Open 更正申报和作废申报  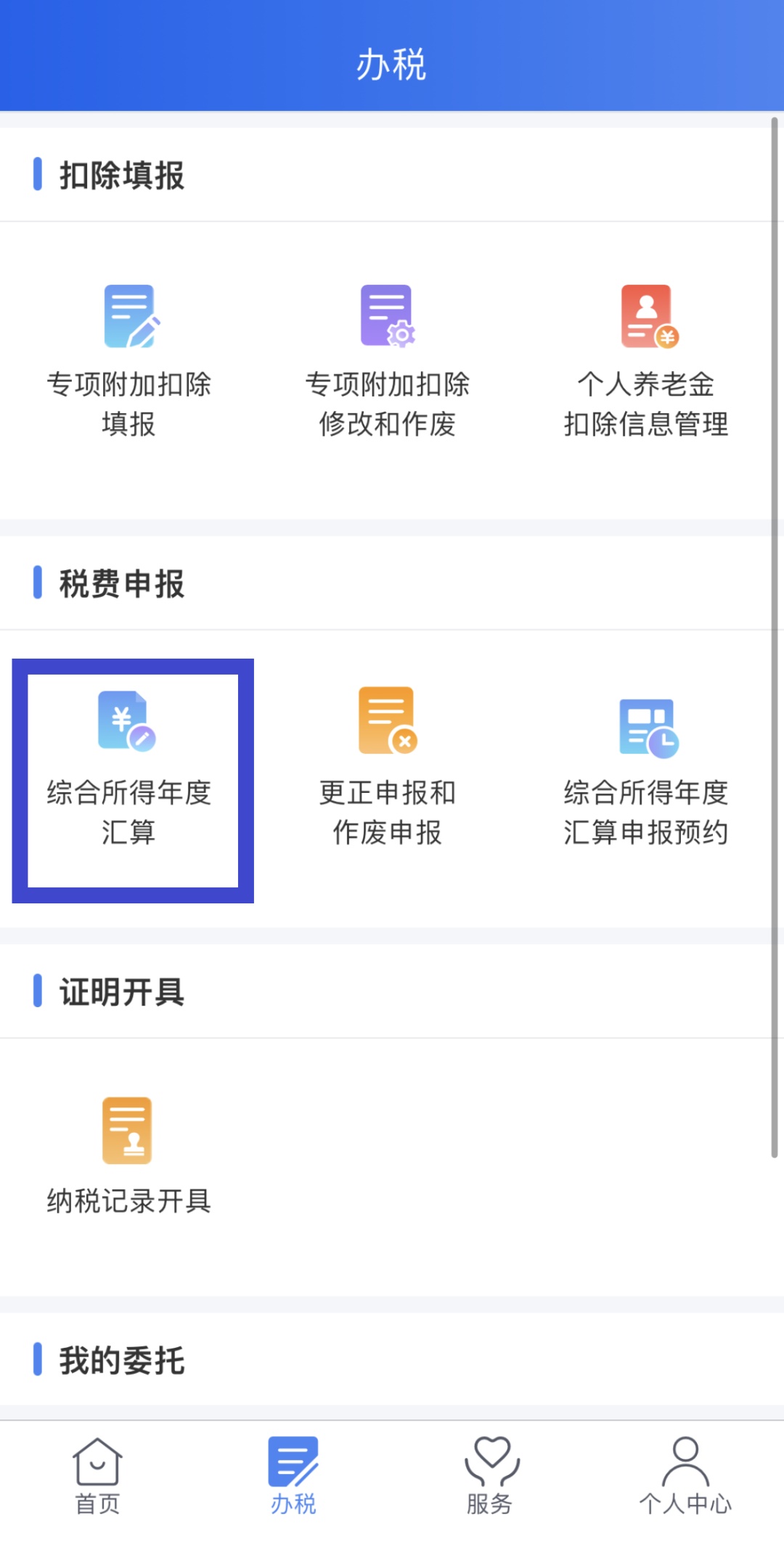[x=387, y=768]
